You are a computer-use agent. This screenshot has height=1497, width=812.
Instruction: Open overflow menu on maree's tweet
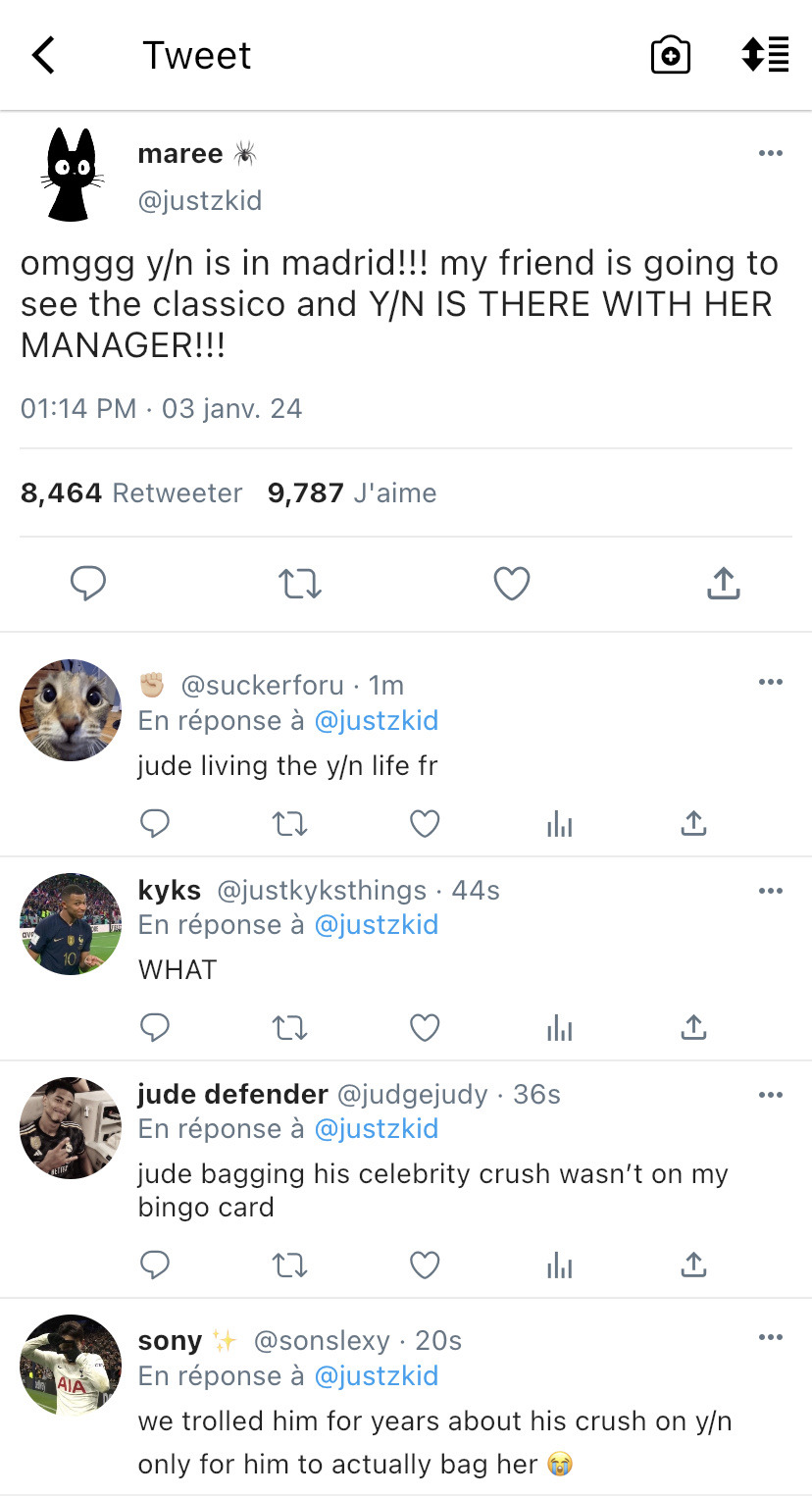pyautogui.click(x=771, y=153)
